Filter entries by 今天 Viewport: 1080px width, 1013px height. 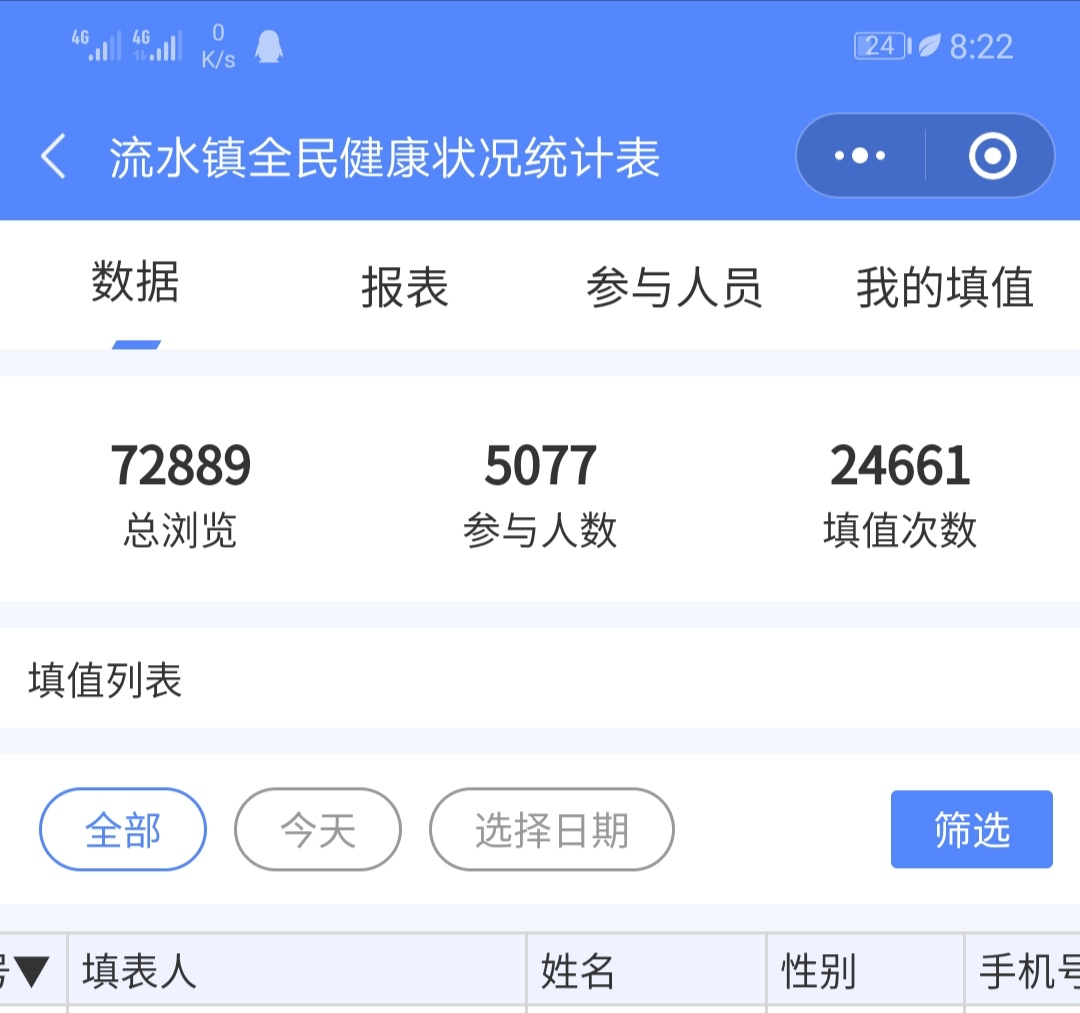(x=318, y=830)
